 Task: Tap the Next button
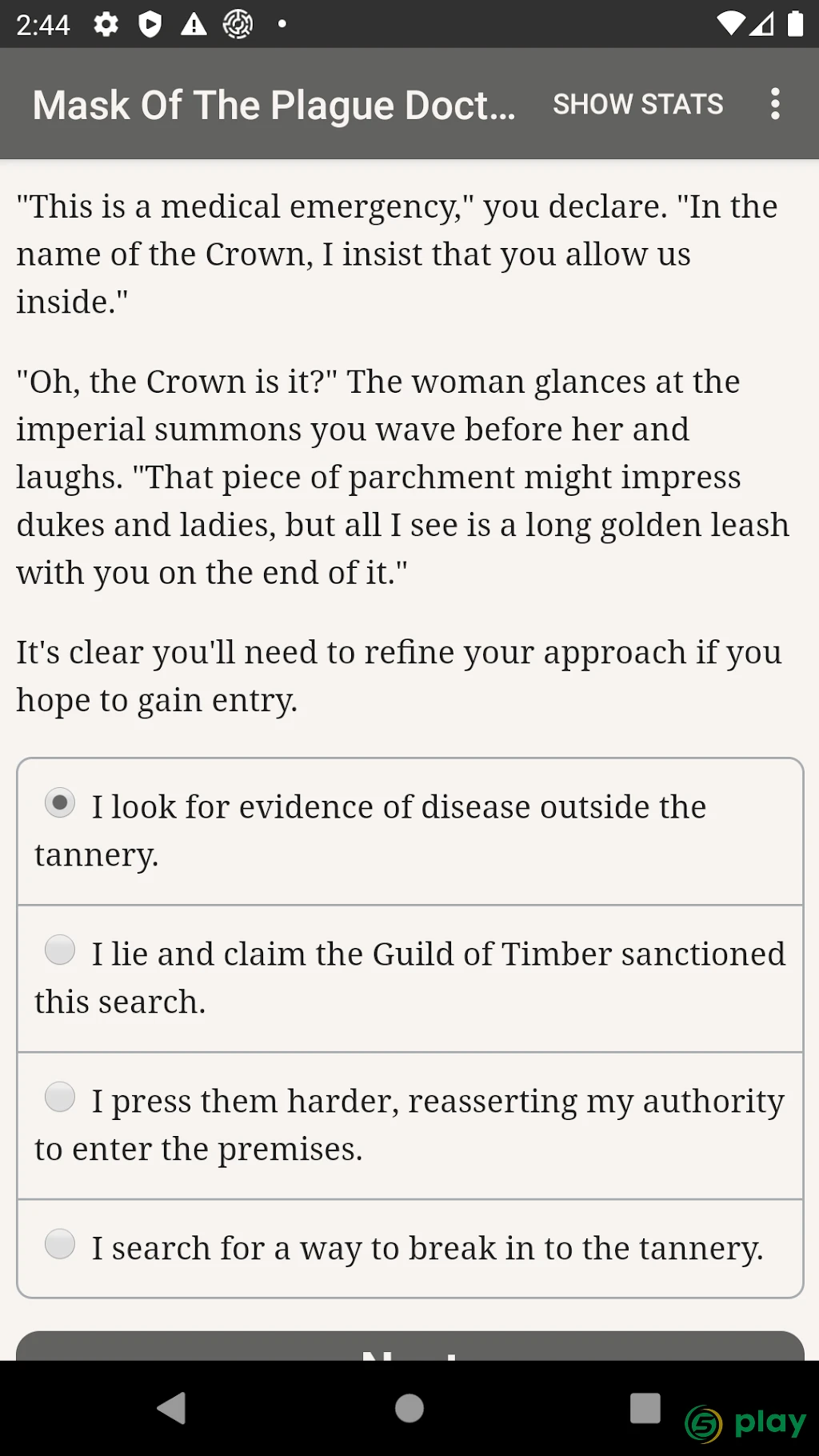click(x=409, y=1346)
